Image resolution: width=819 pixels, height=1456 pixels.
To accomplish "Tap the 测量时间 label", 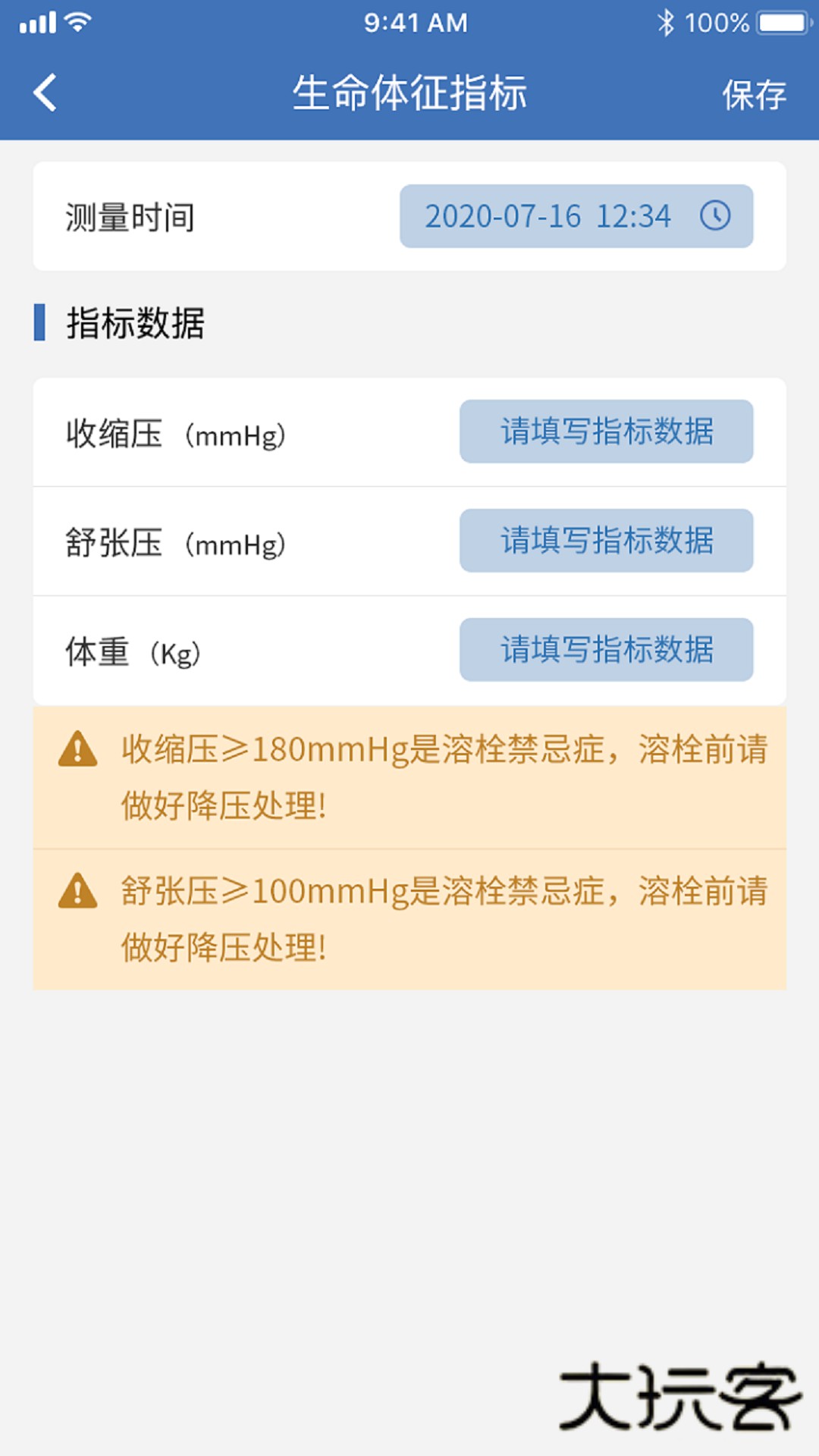I will [x=129, y=217].
